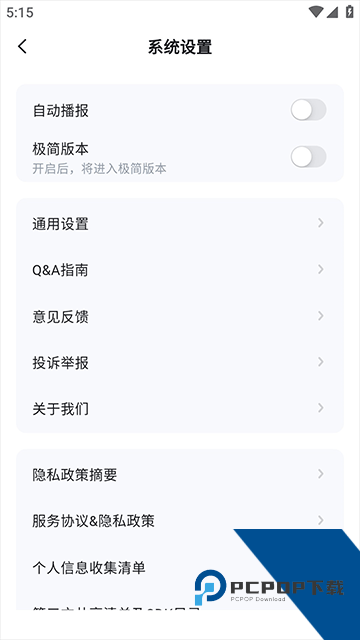This screenshot has width=360, height=640.
Task: Open the Q&A指南 row
Action: (x=180, y=270)
